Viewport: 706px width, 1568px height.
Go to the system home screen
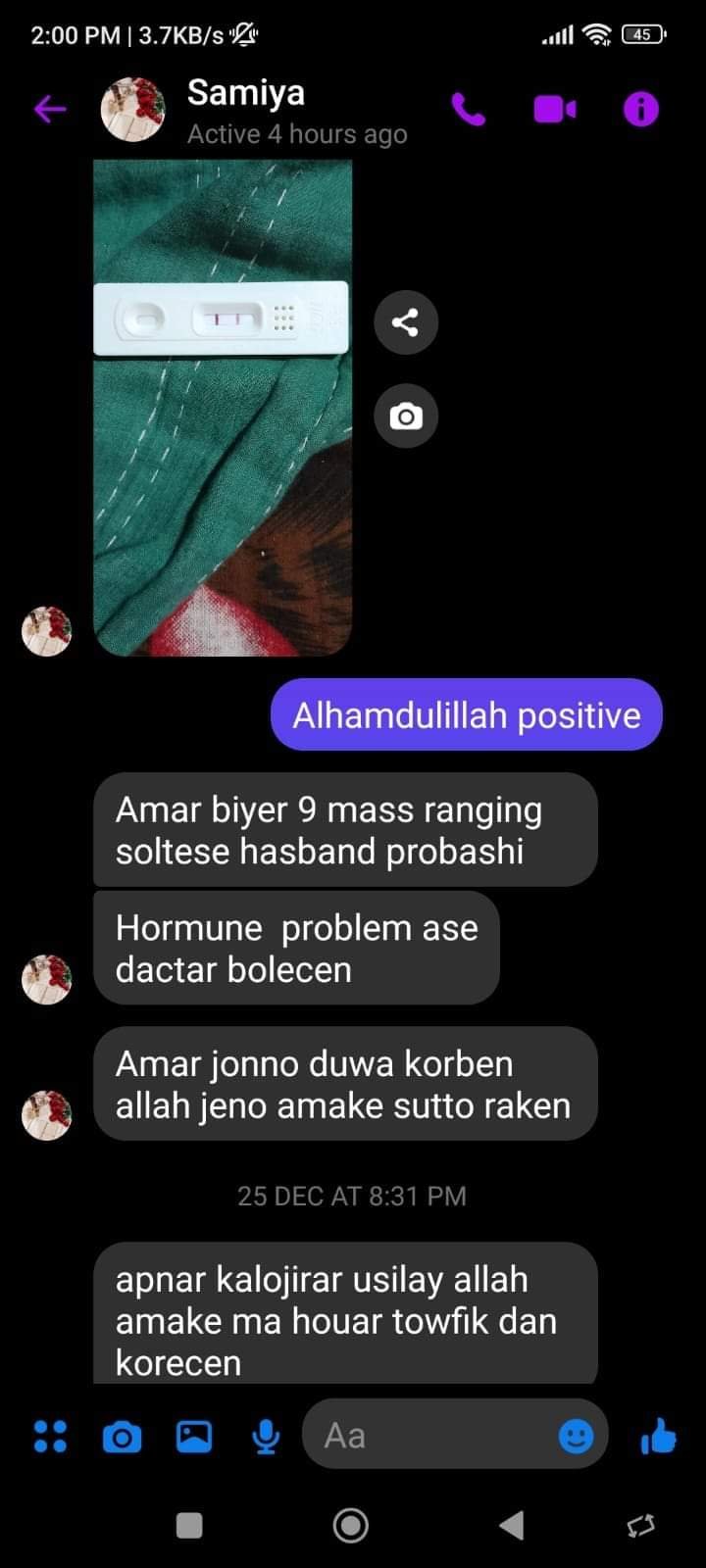(351, 1525)
